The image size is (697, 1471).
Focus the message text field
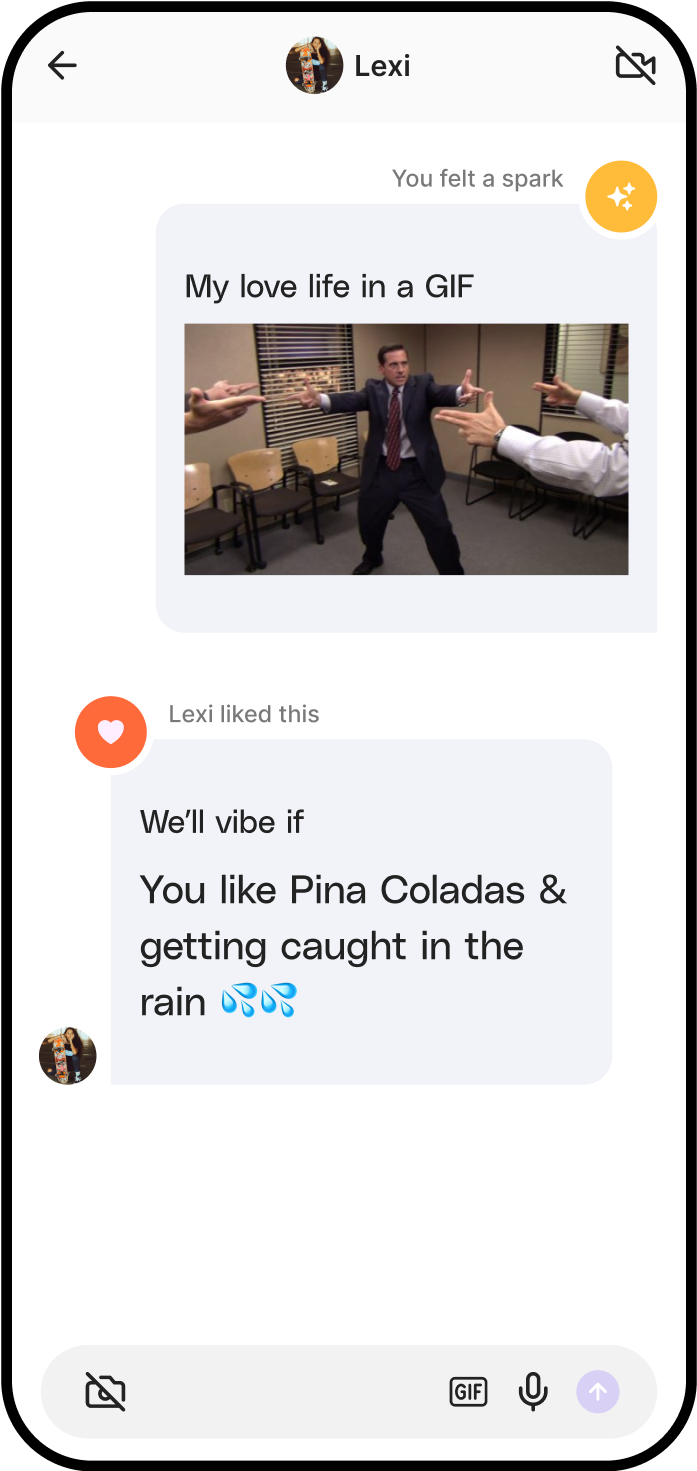click(285, 1391)
